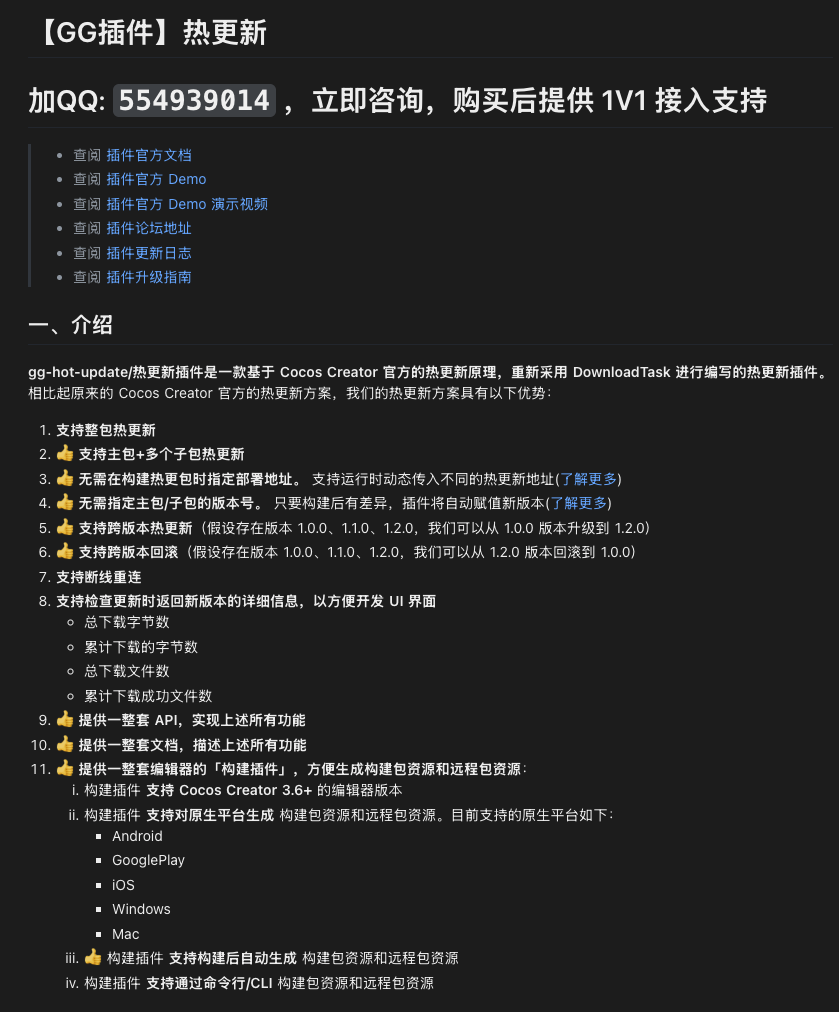839x1012 pixels.
Task: Tap 了解更多 in the 主包/子包版本号 item
Action: [x=577, y=503]
